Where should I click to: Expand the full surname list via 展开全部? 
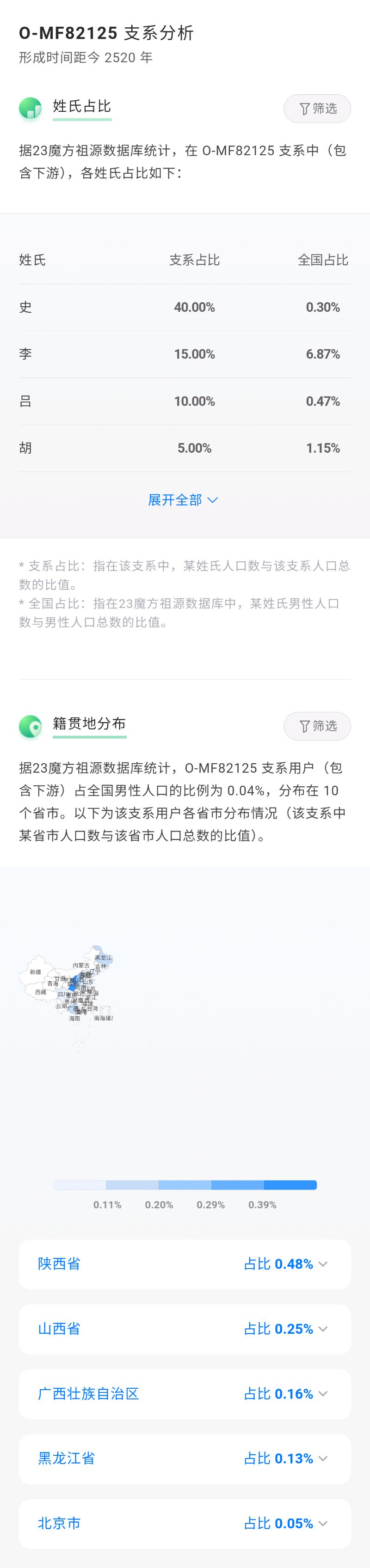click(183, 500)
